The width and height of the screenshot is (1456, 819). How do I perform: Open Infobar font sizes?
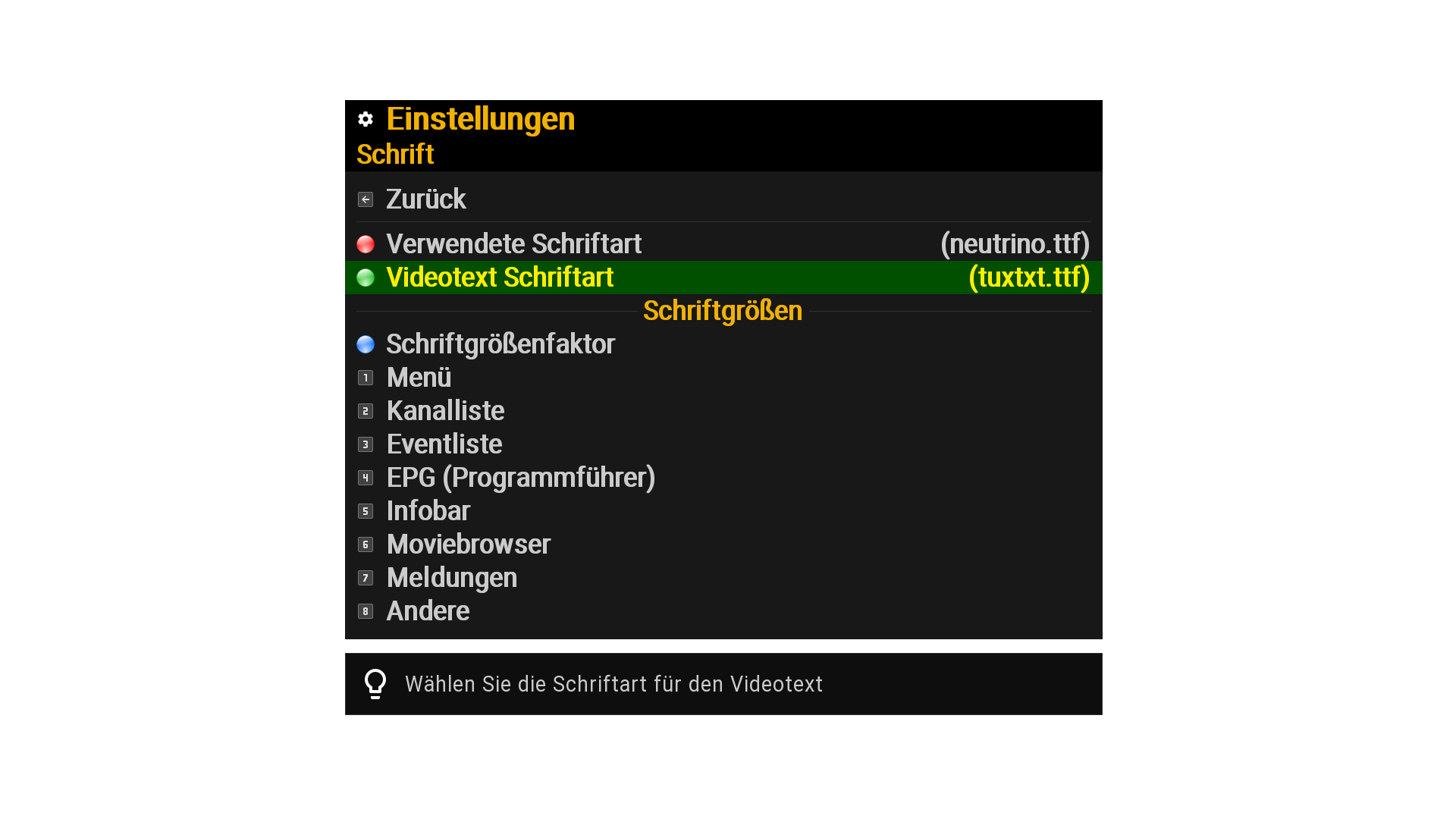coord(428,511)
